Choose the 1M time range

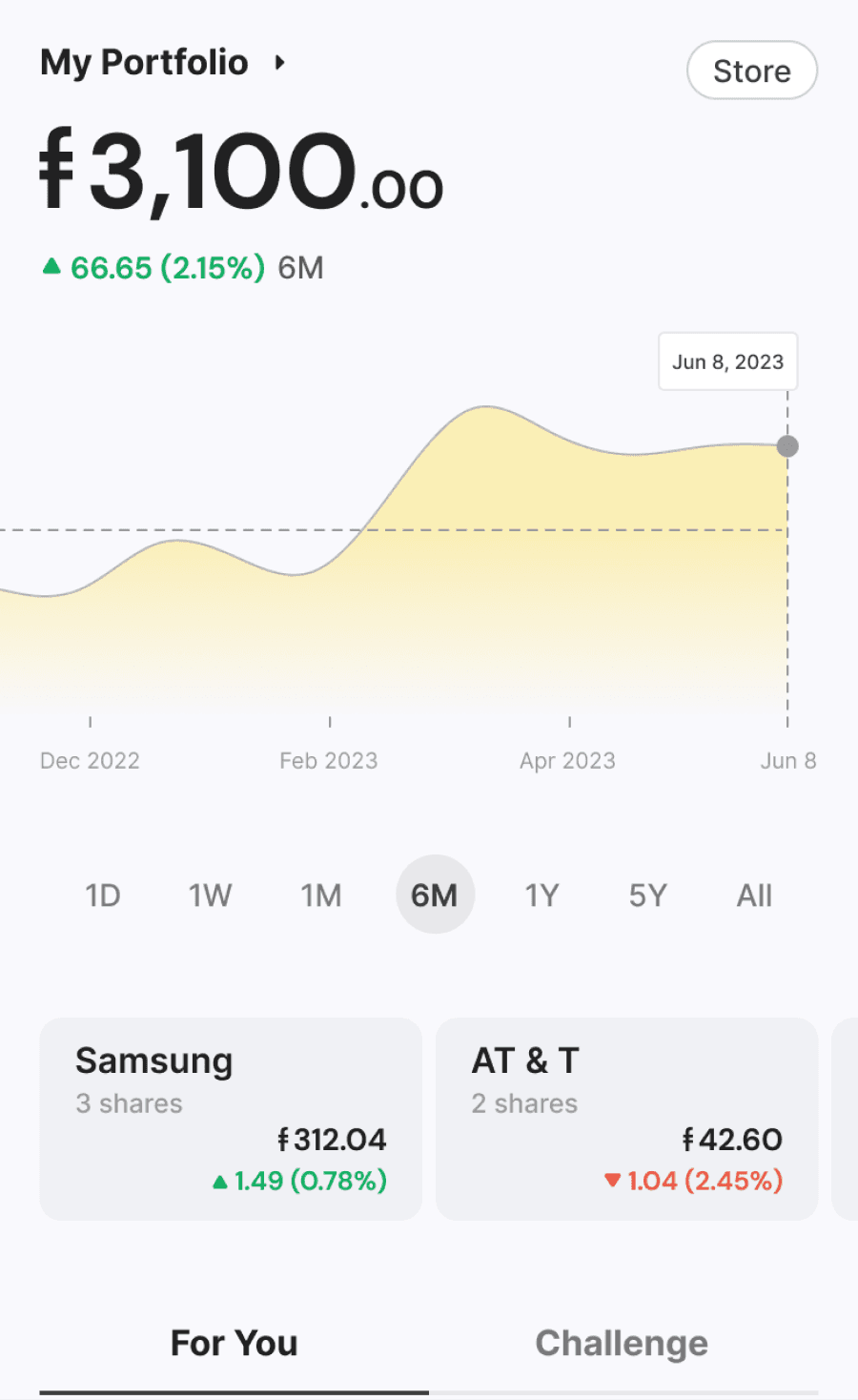[x=321, y=895]
